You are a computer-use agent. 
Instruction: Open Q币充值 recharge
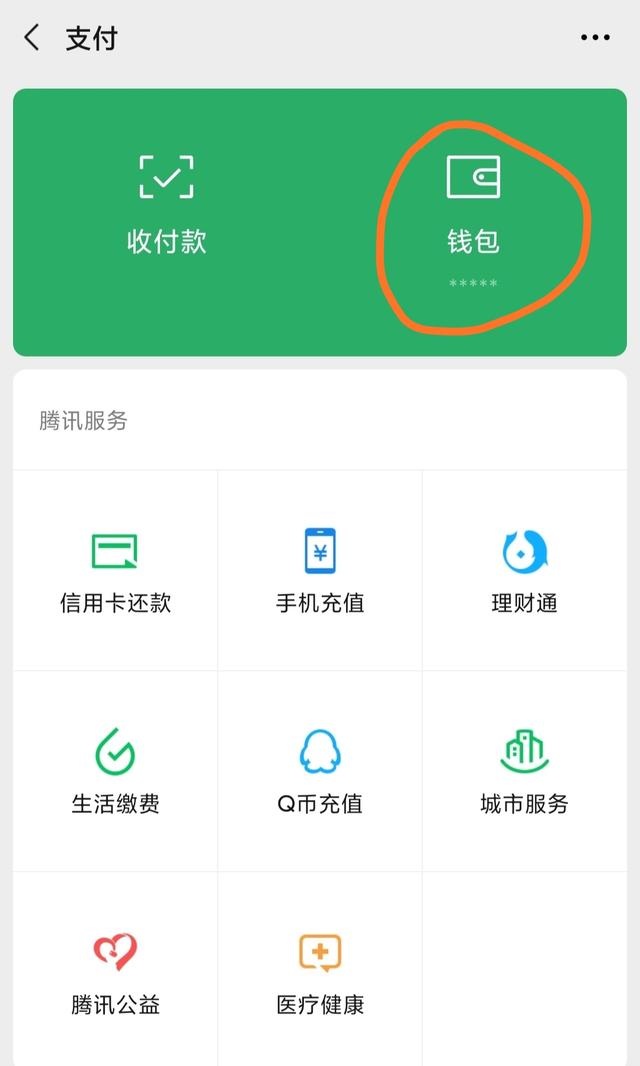320,771
